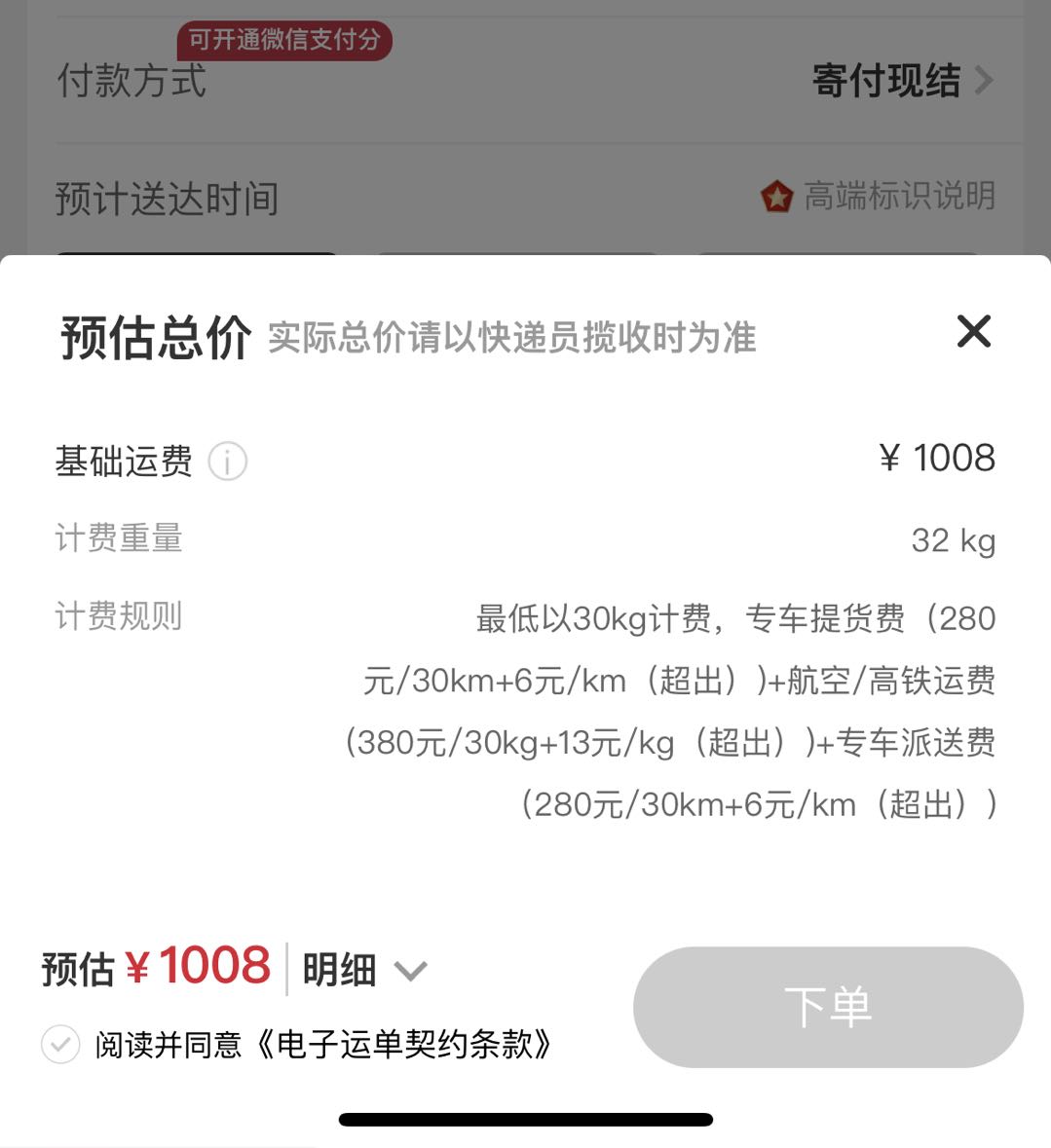Image resolution: width=1051 pixels, height=1148 pixels.
Task: Tap the 可开通微信支付分 tag
Action: (x=285, y=41)
